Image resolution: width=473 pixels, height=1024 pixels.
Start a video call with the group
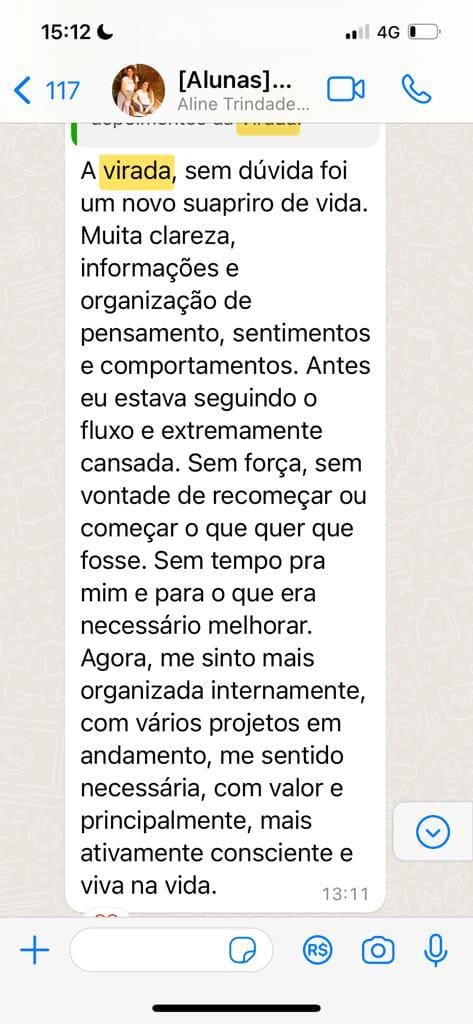tap(346, 89)
